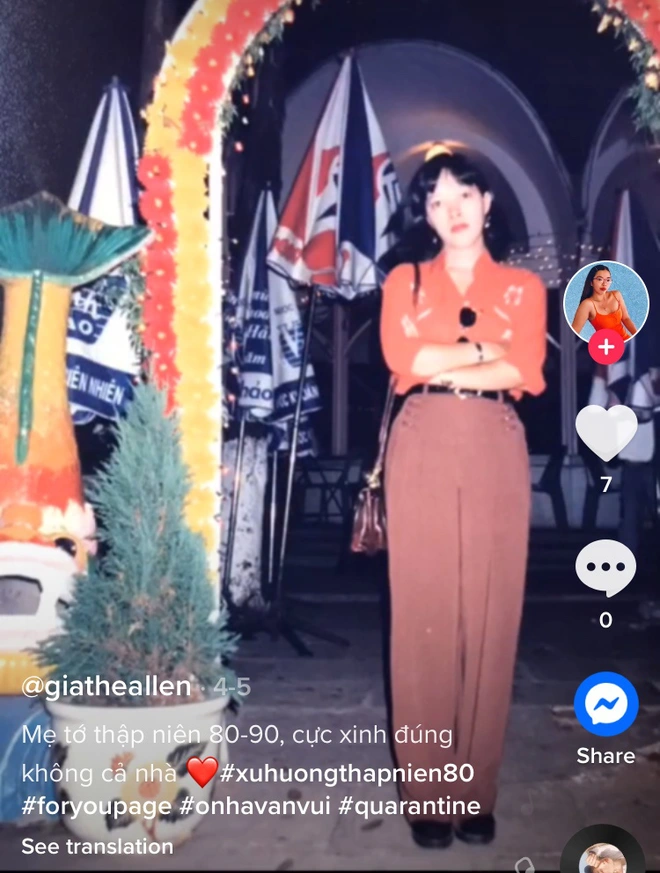Follow the creator with the plus badge
Image resolution: width=660 pixels, height=873 pixels.
[x=606, y=348]
